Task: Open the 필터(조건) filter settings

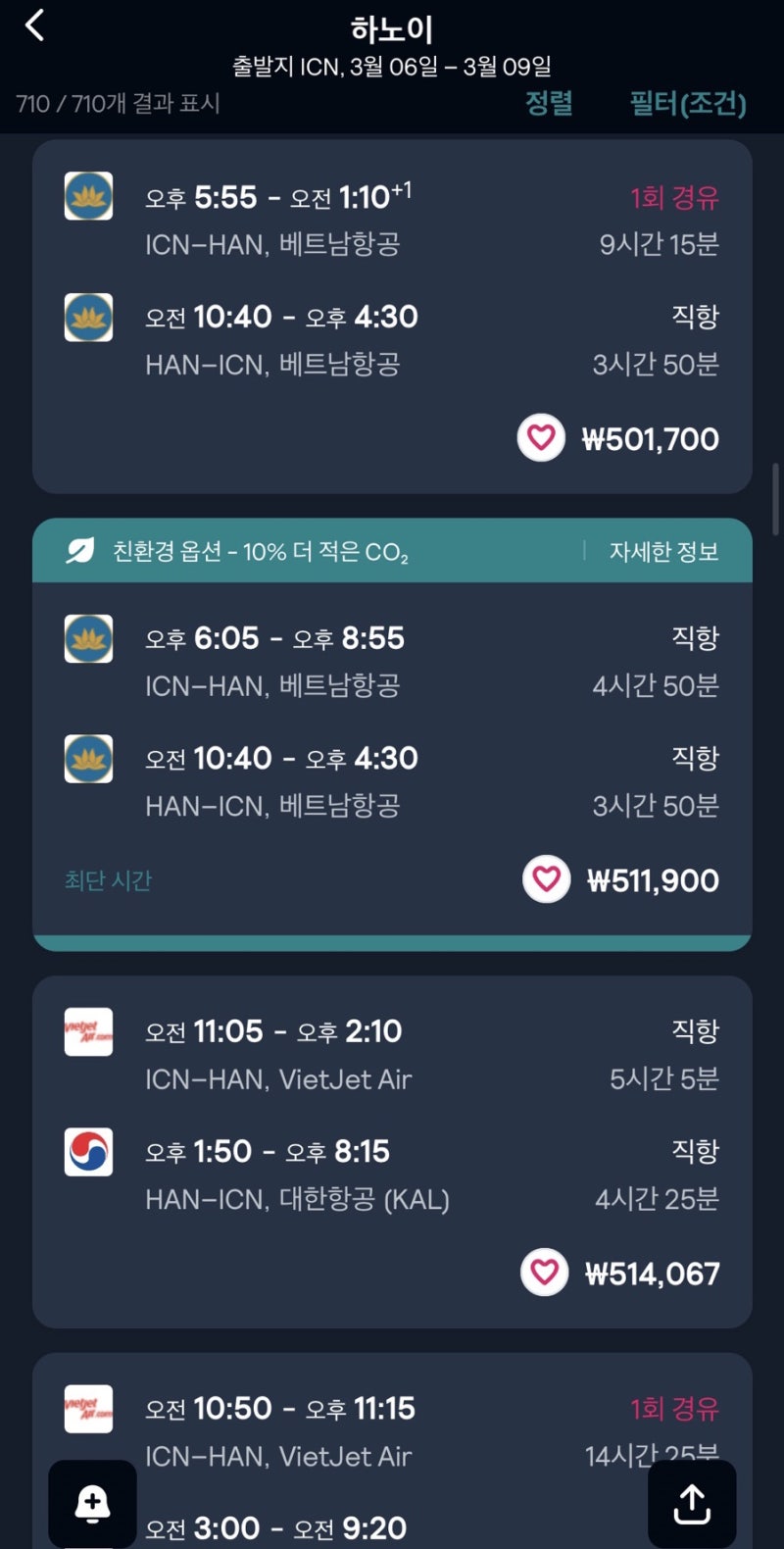Action: pos(688,103)
